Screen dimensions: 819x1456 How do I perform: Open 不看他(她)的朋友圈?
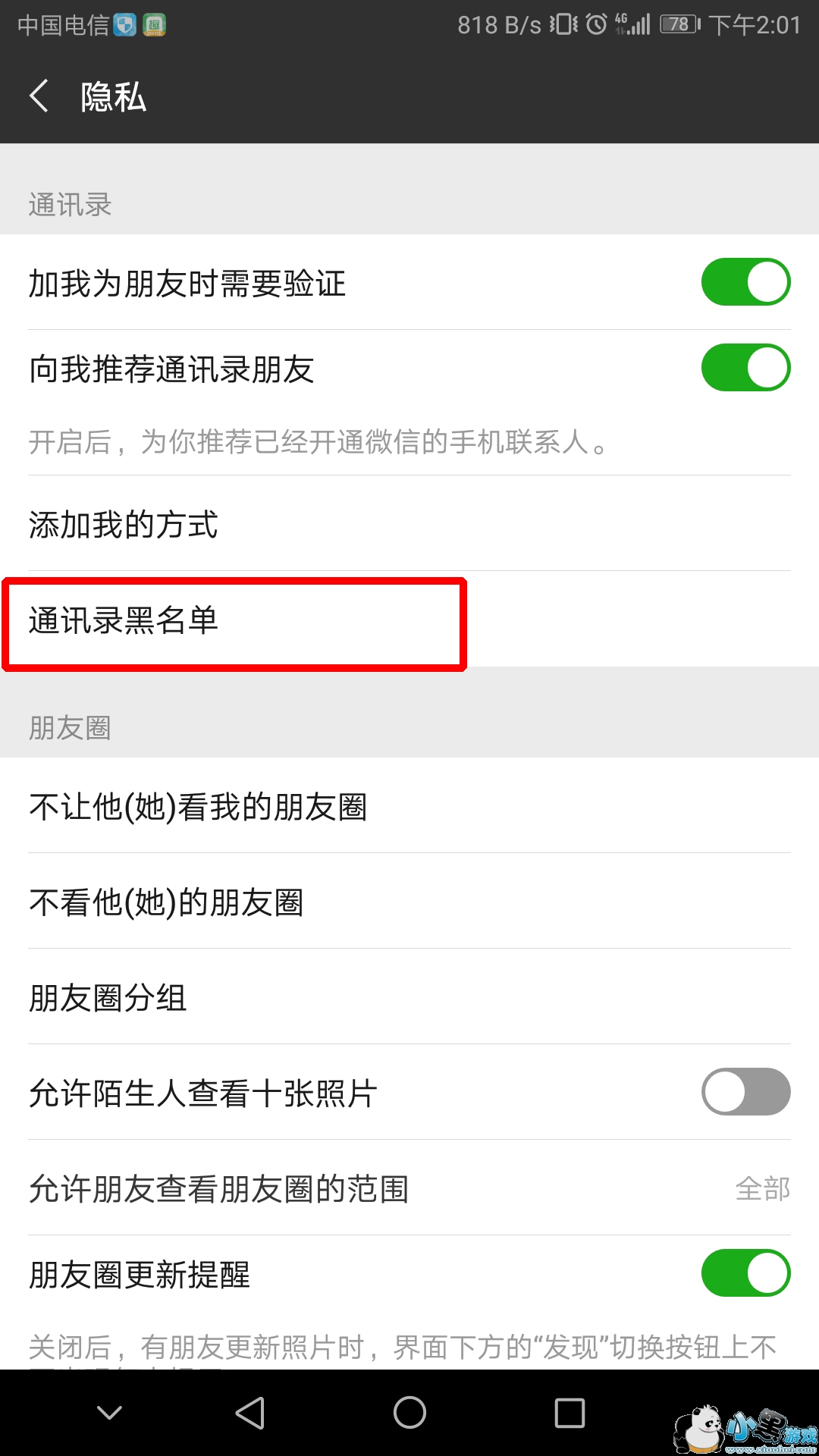click(x=409, y=901)
